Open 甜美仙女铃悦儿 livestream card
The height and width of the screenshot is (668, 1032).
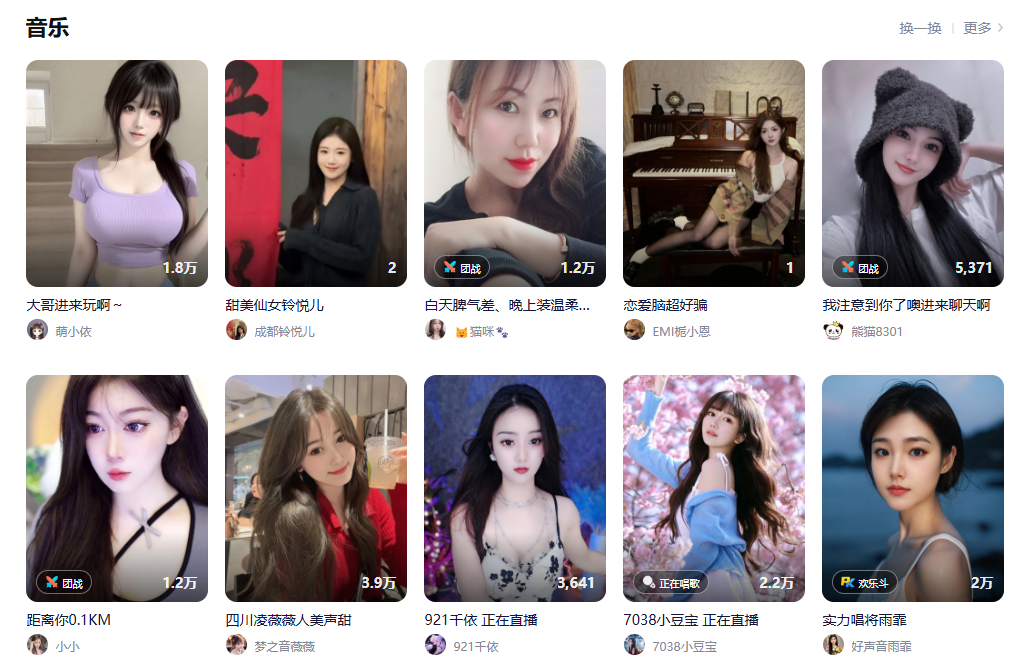316,173
